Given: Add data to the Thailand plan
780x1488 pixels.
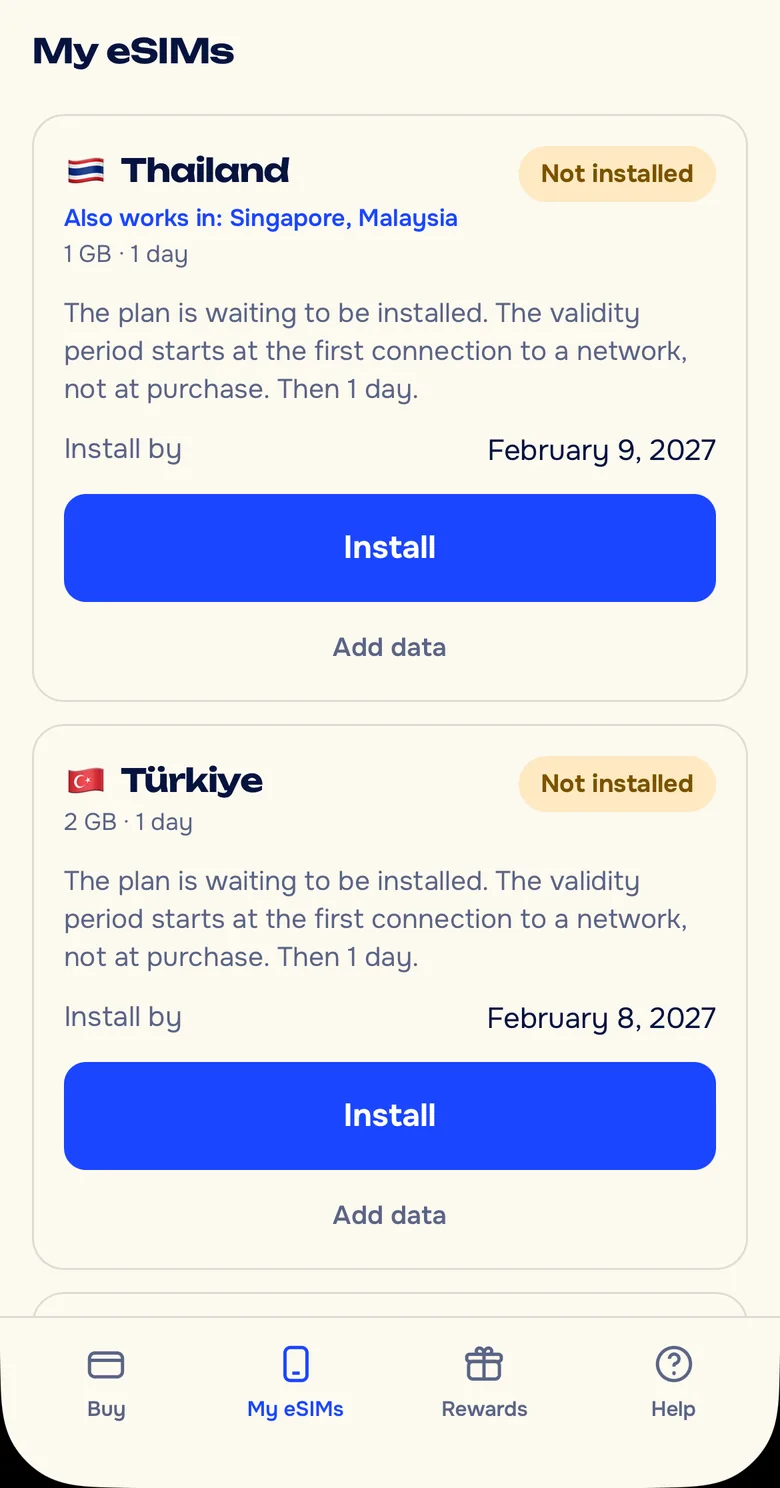Looking at the screenshot, I should (x=390, y=647).
